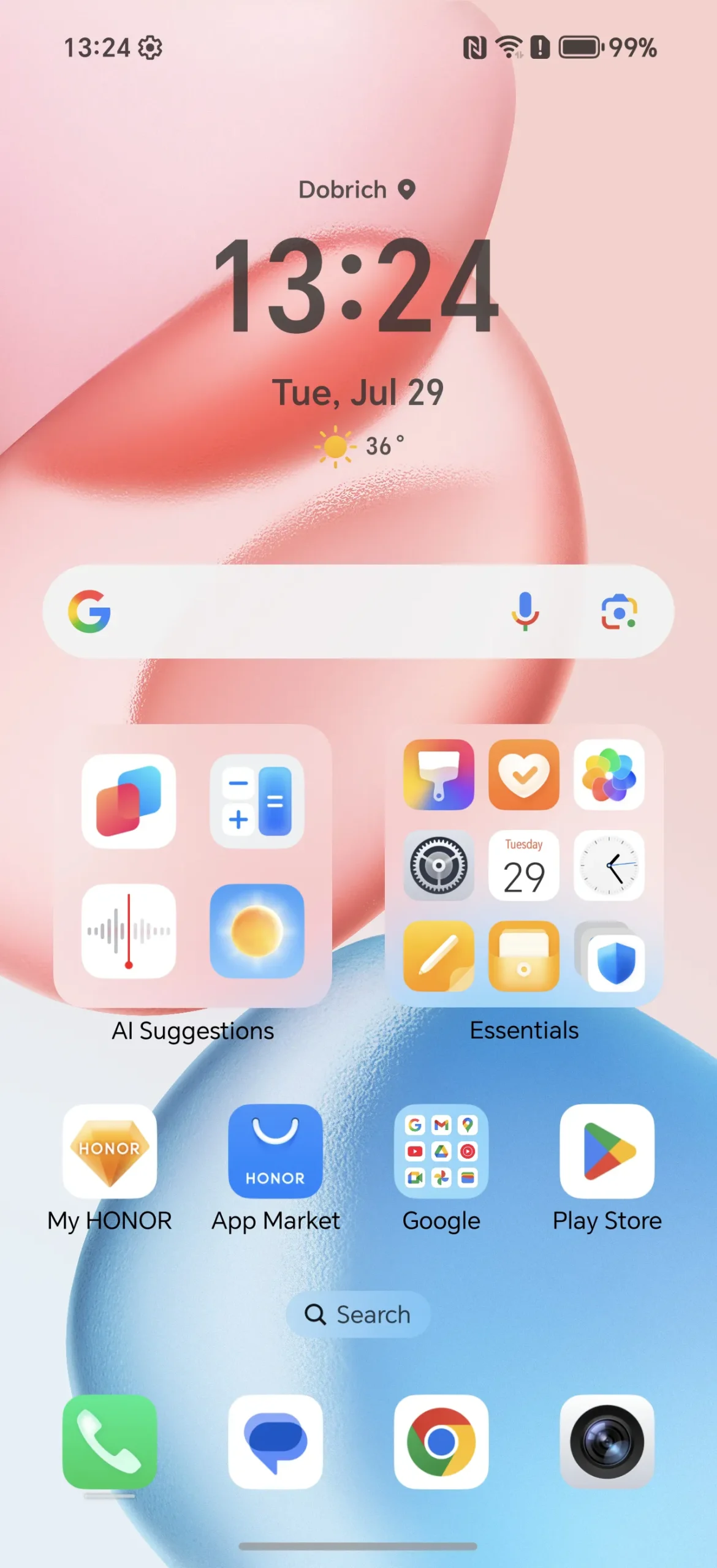This screenshot has height=1568, width=717.
Task: Open the Gallery app in Essentials
Action: pyautogui.click(x=609, y=775)
